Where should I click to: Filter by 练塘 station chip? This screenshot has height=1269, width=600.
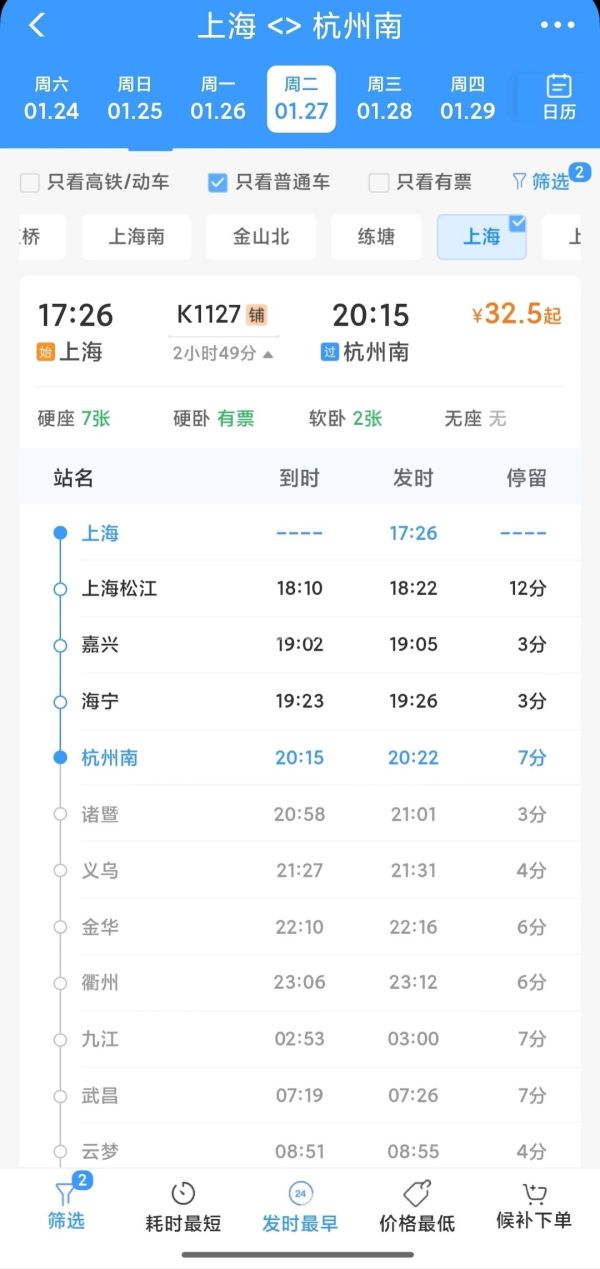[376, 237]
